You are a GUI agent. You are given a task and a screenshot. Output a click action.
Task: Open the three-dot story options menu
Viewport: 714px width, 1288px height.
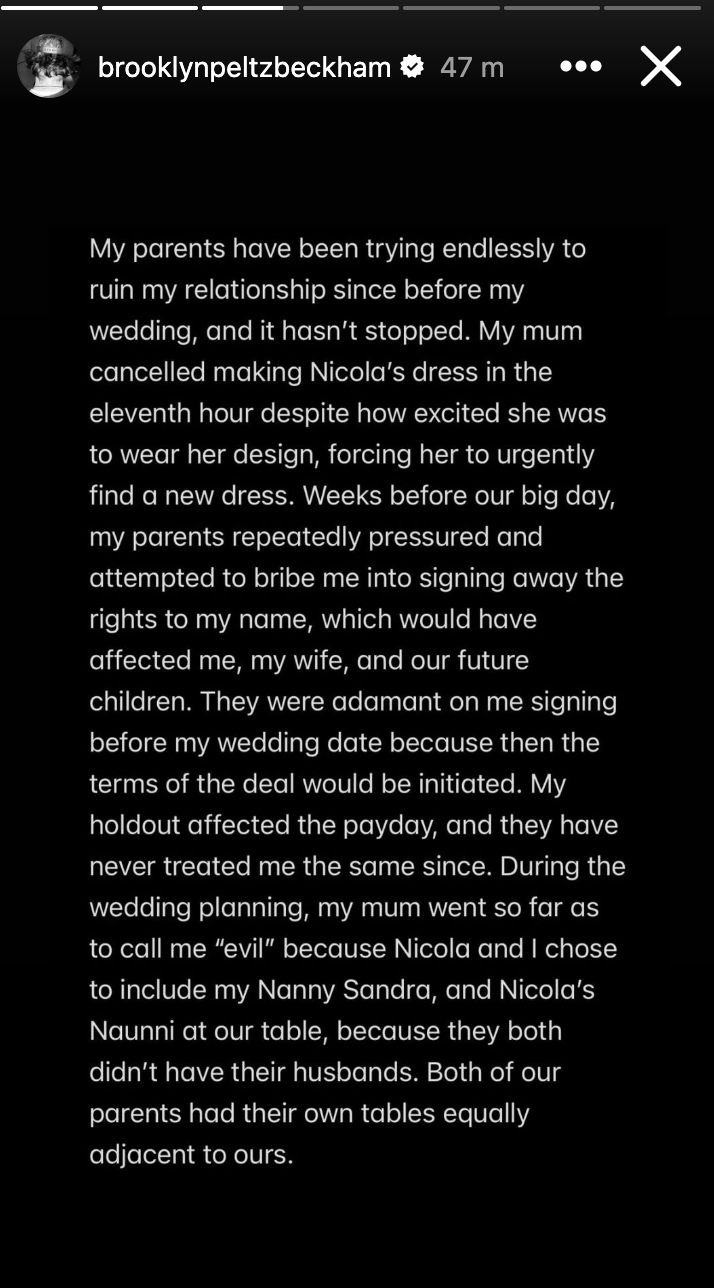(x=580, y=67)
